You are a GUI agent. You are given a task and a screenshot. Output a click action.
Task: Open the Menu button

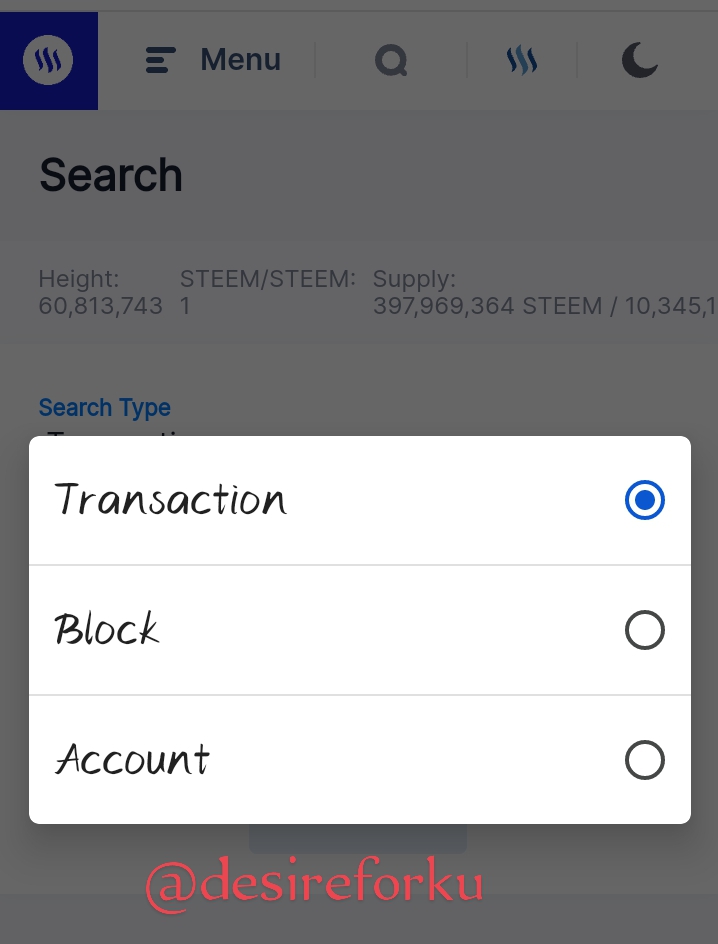[214, 60]
